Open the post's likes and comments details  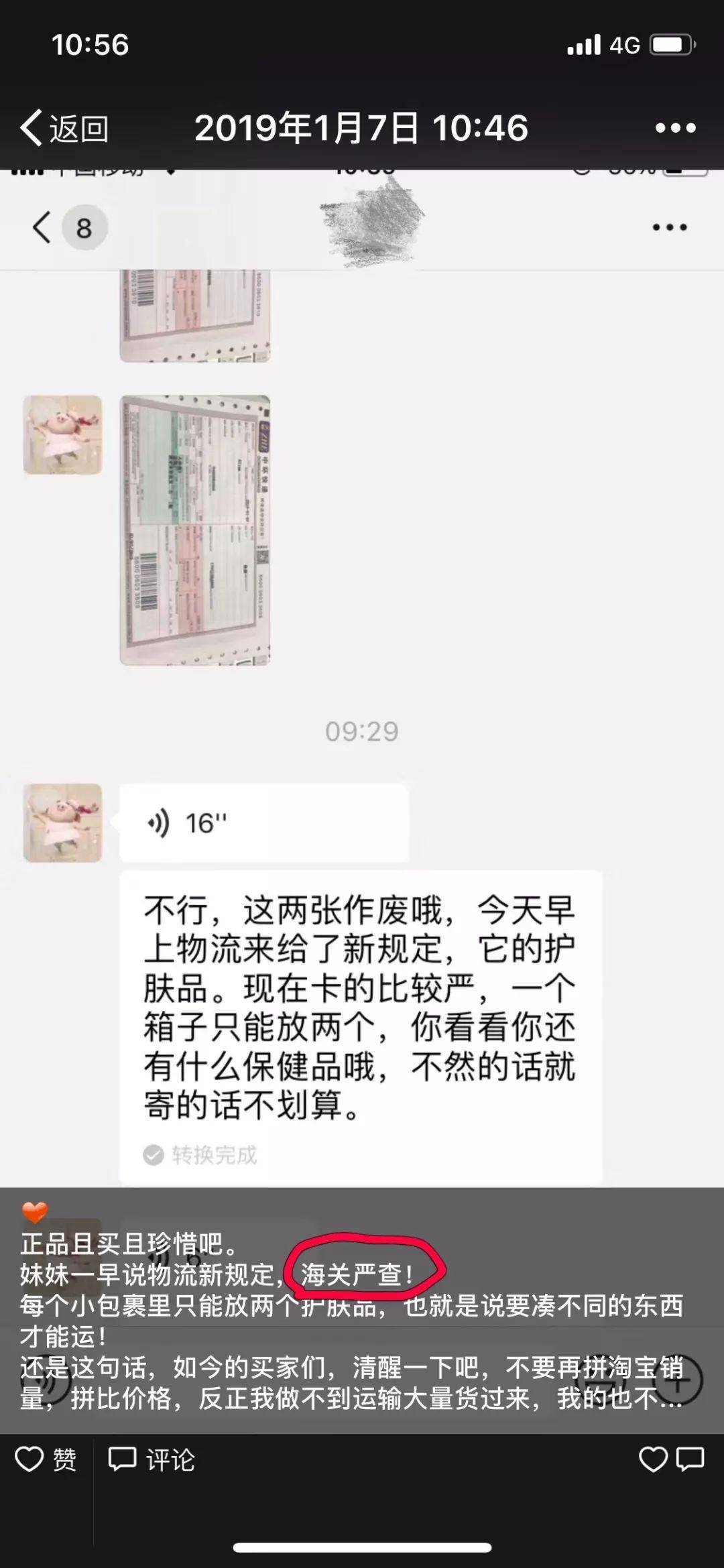[671, 1459]
